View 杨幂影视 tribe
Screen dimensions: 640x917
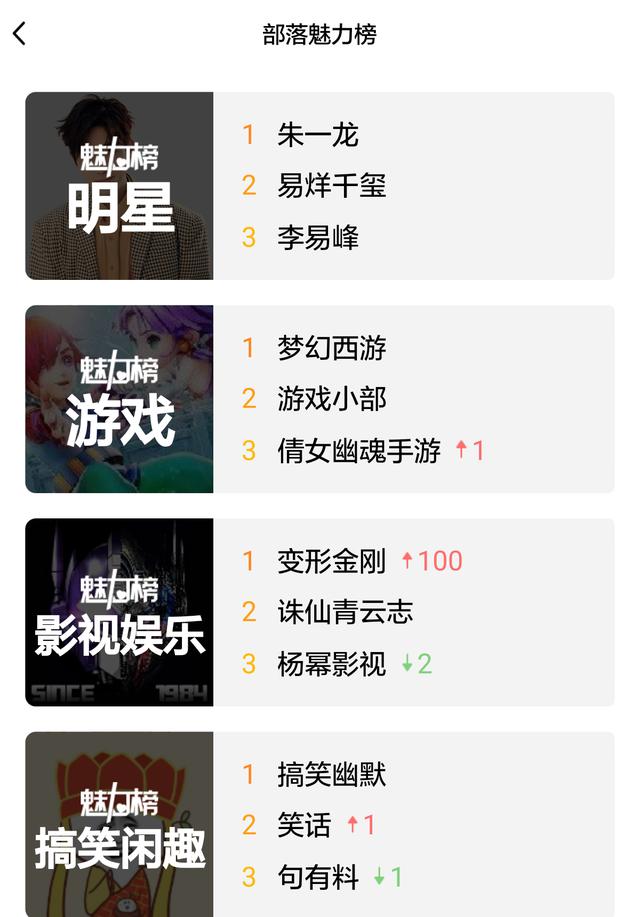[x=331, y=664]
